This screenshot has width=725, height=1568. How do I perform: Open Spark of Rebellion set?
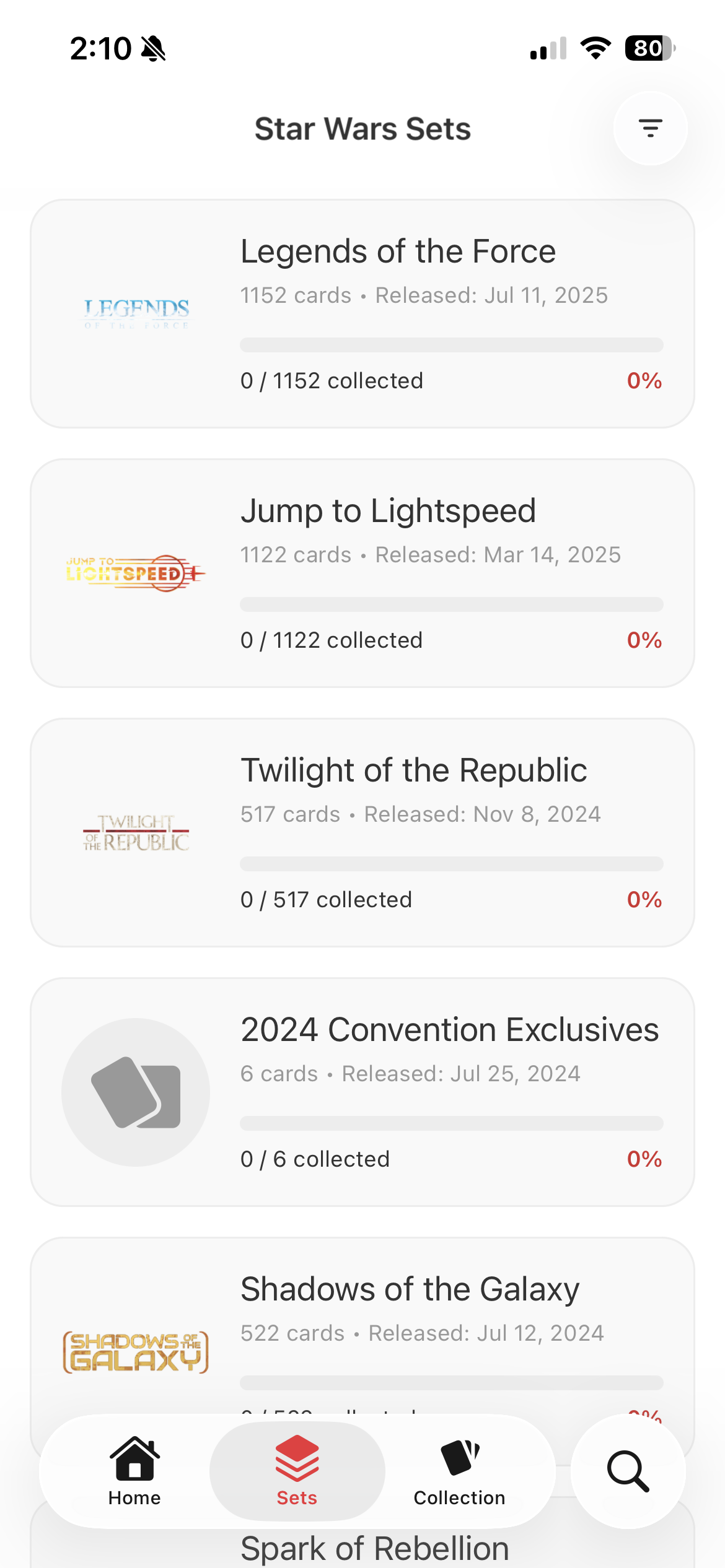tap(374, 1548)
